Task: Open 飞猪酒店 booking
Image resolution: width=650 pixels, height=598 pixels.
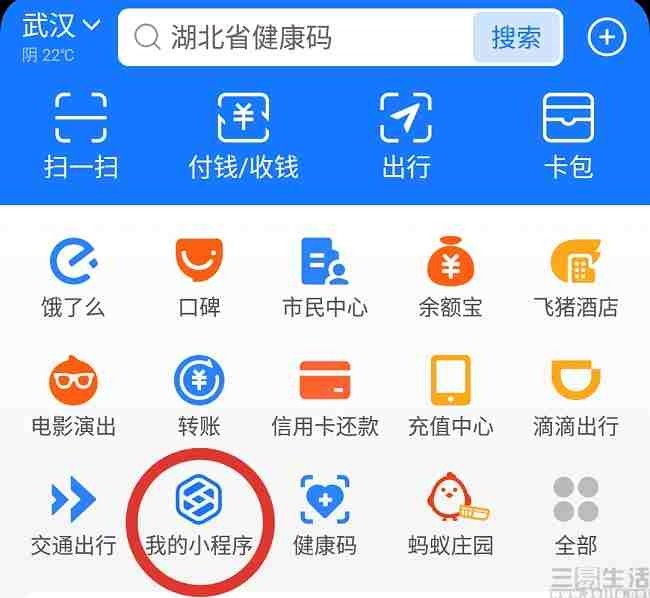Action: [x=576, y=278]
